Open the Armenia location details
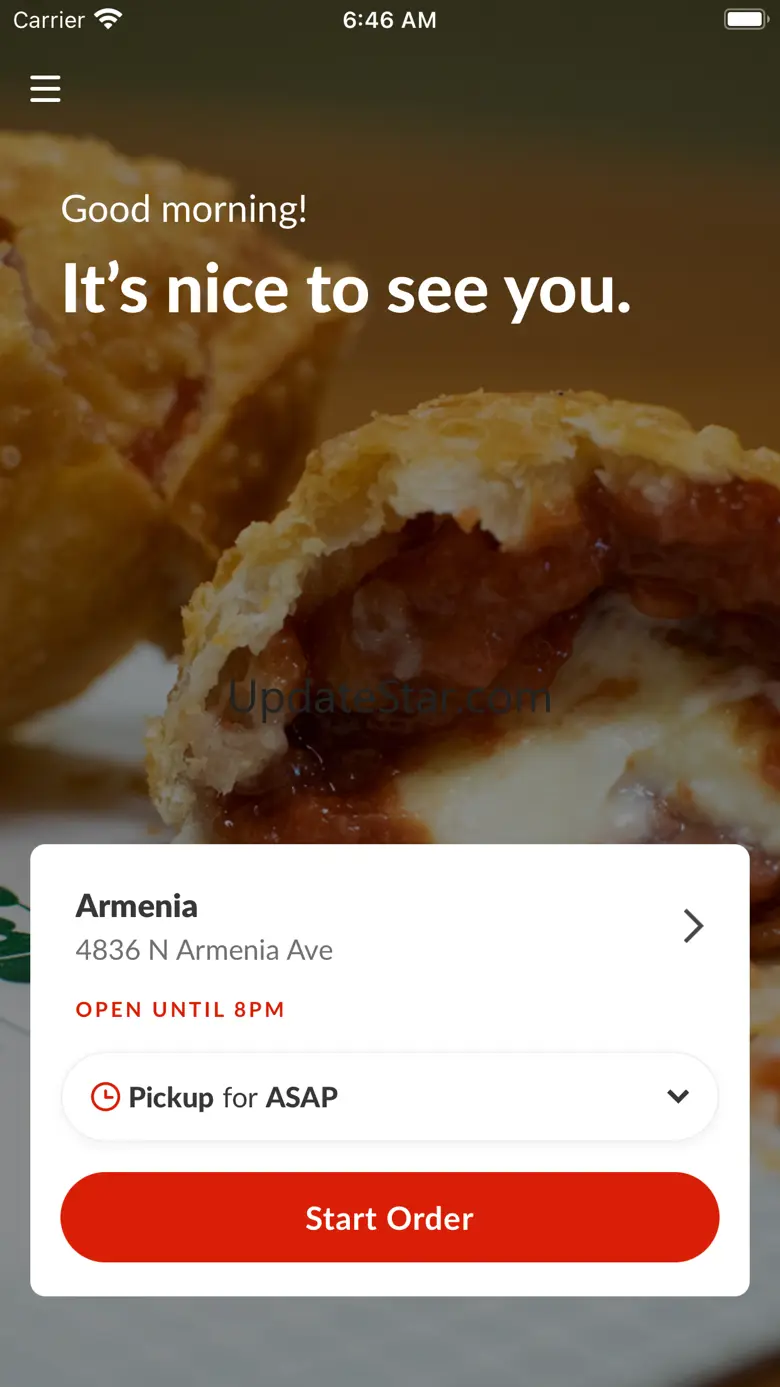780x1387 pixels. point(390,927)
